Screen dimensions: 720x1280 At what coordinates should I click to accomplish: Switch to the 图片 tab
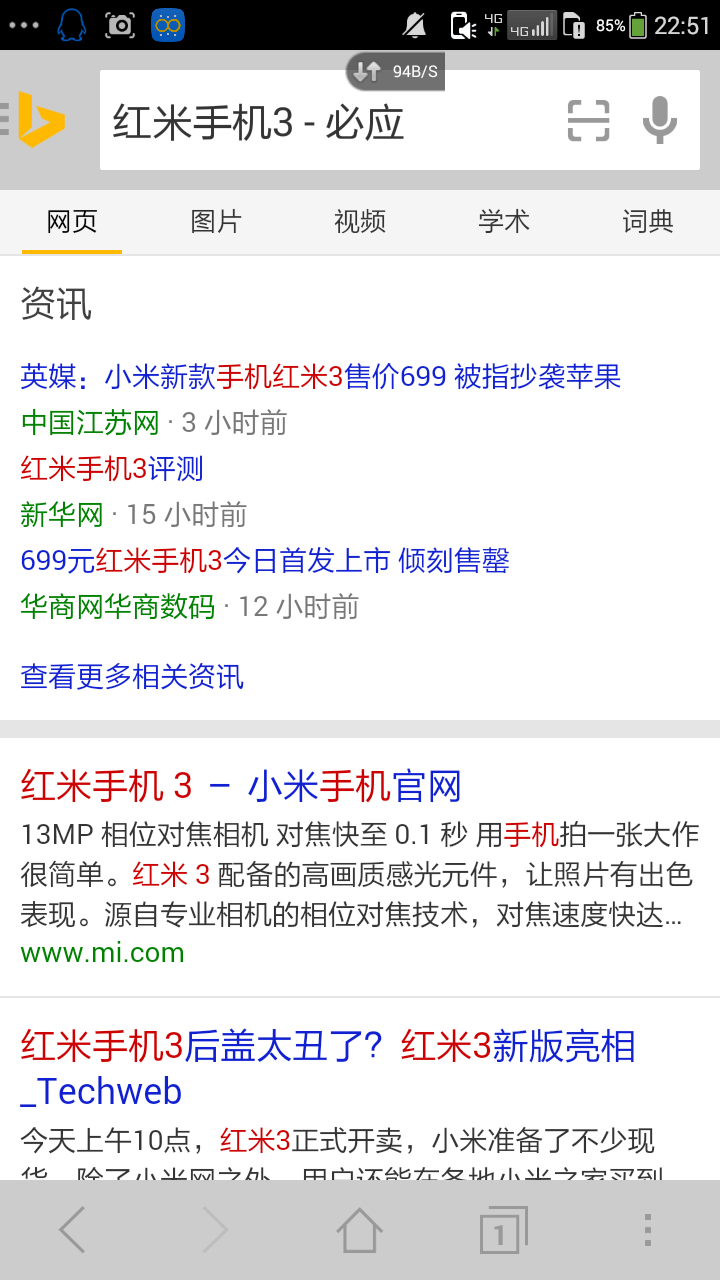(x=216, y=221)
